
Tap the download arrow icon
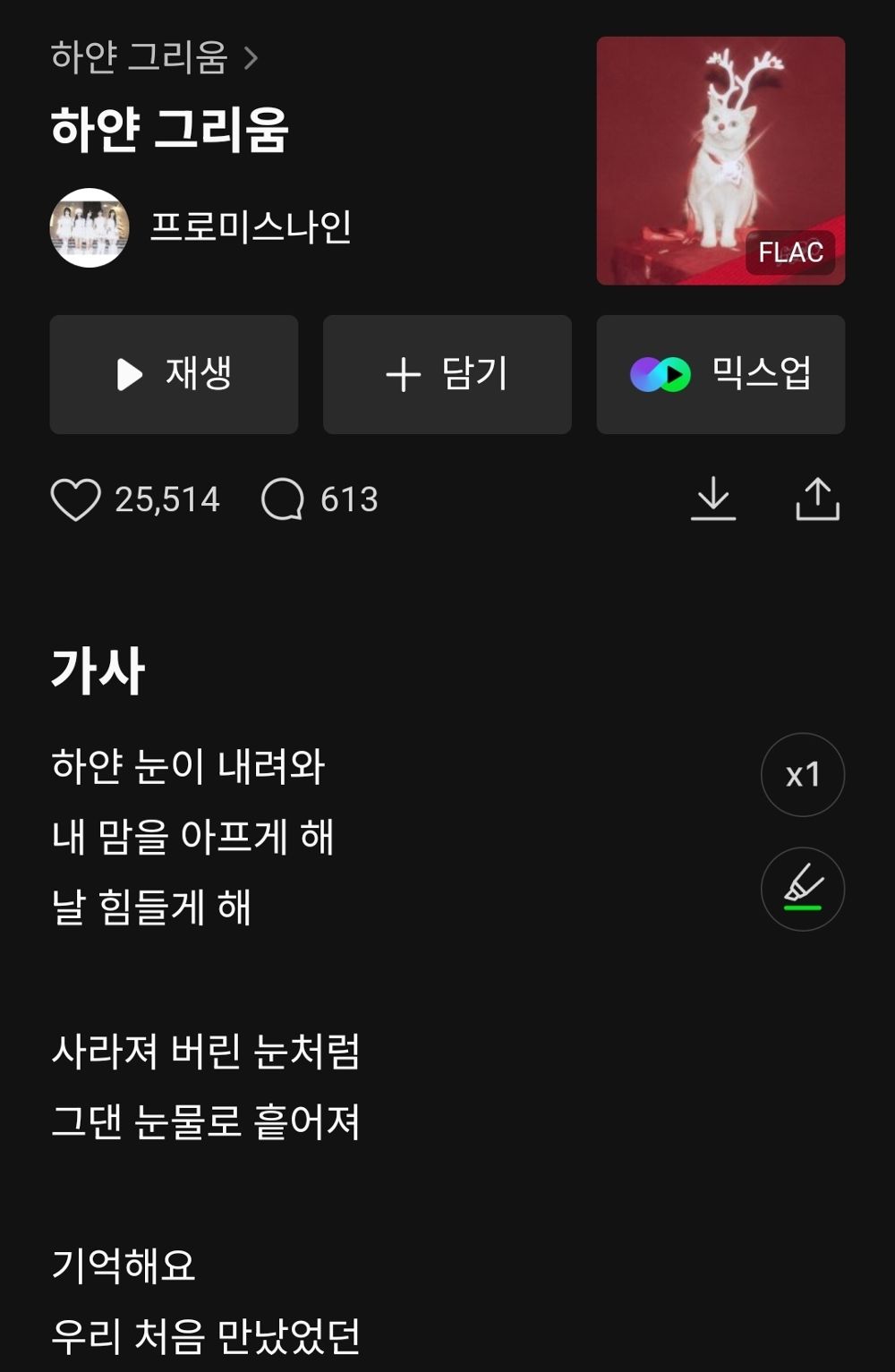click(x=714, y=500)
